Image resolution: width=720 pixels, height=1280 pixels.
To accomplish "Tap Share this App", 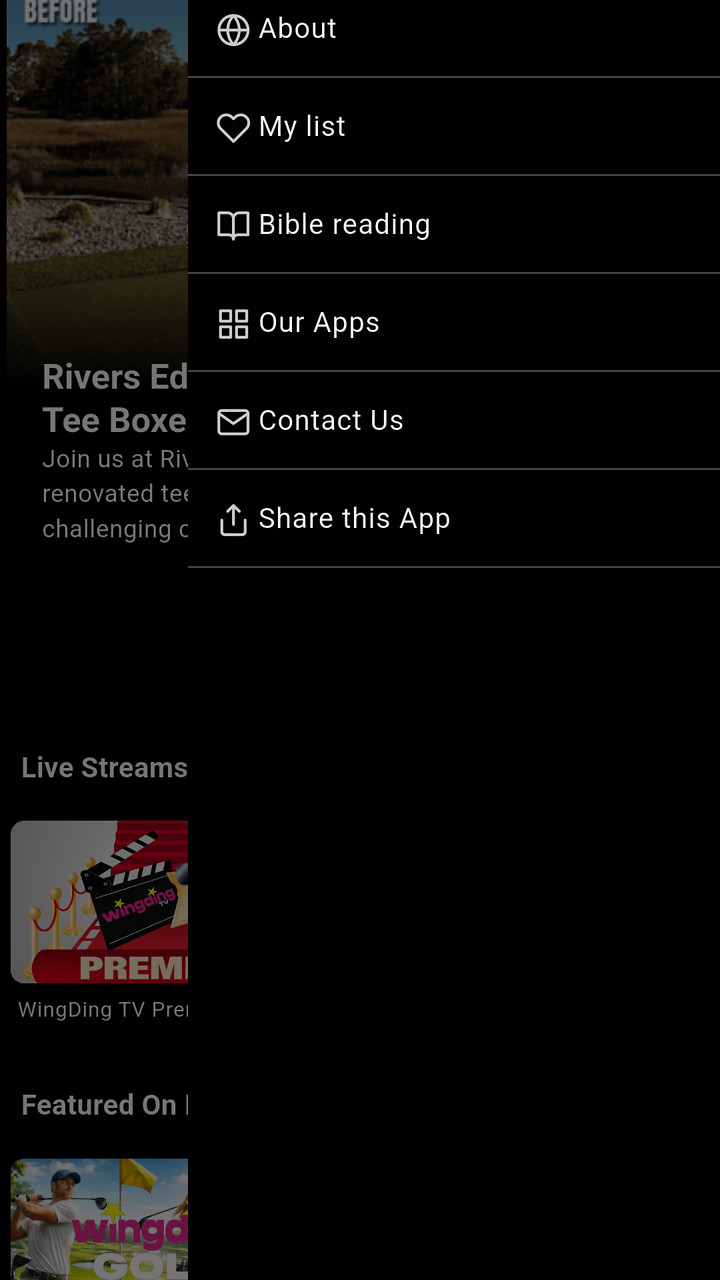I will tap(354, 518).
